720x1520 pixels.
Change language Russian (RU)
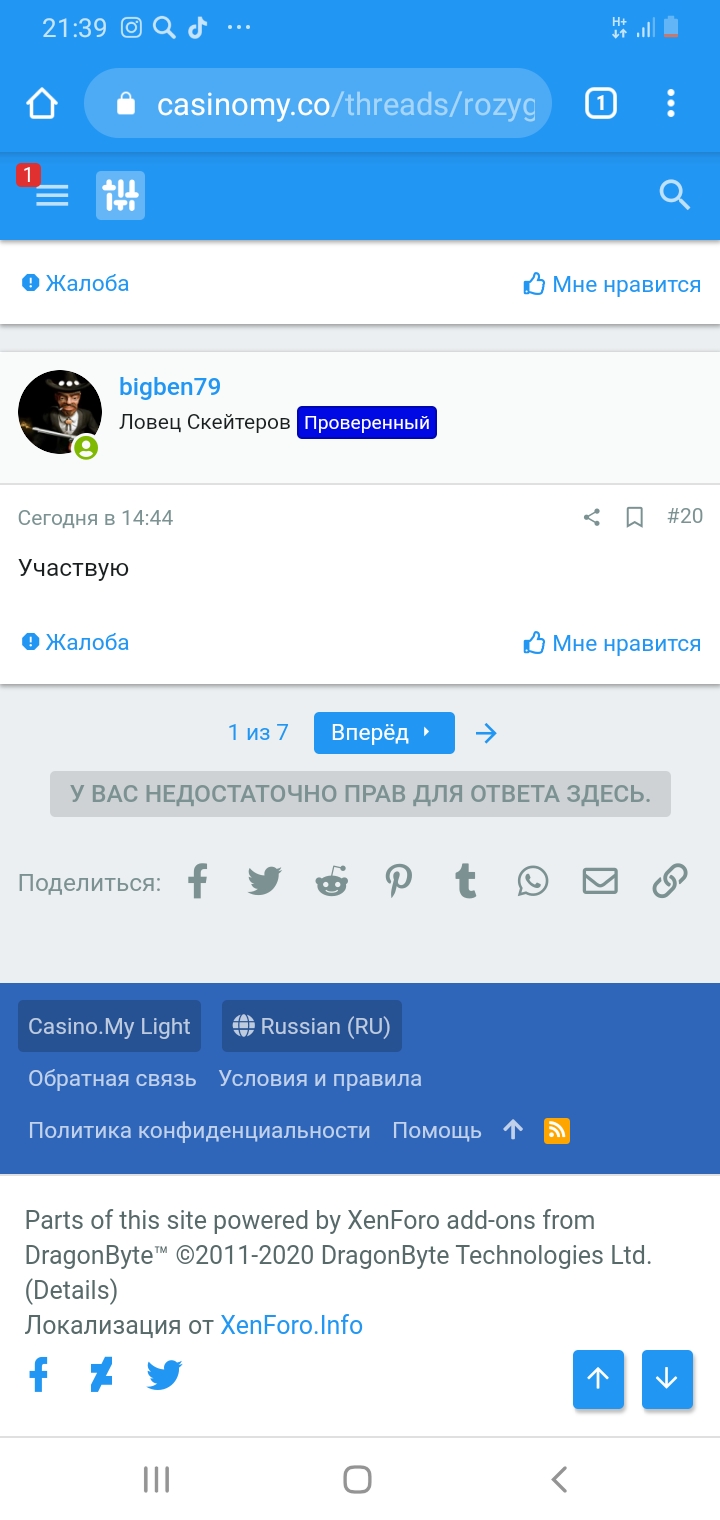coord(312,1026)
